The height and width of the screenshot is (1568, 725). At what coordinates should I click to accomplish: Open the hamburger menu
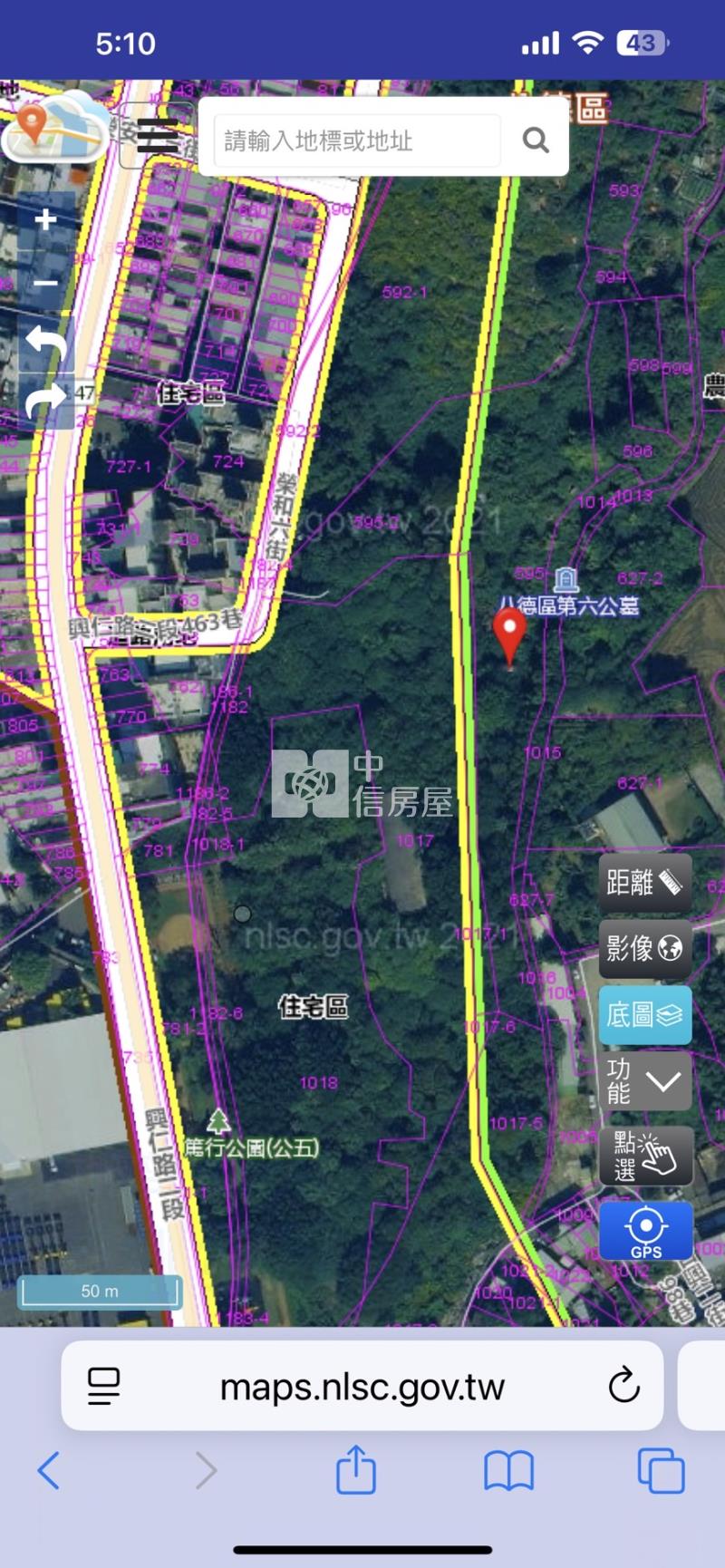(x=158, y=135)
